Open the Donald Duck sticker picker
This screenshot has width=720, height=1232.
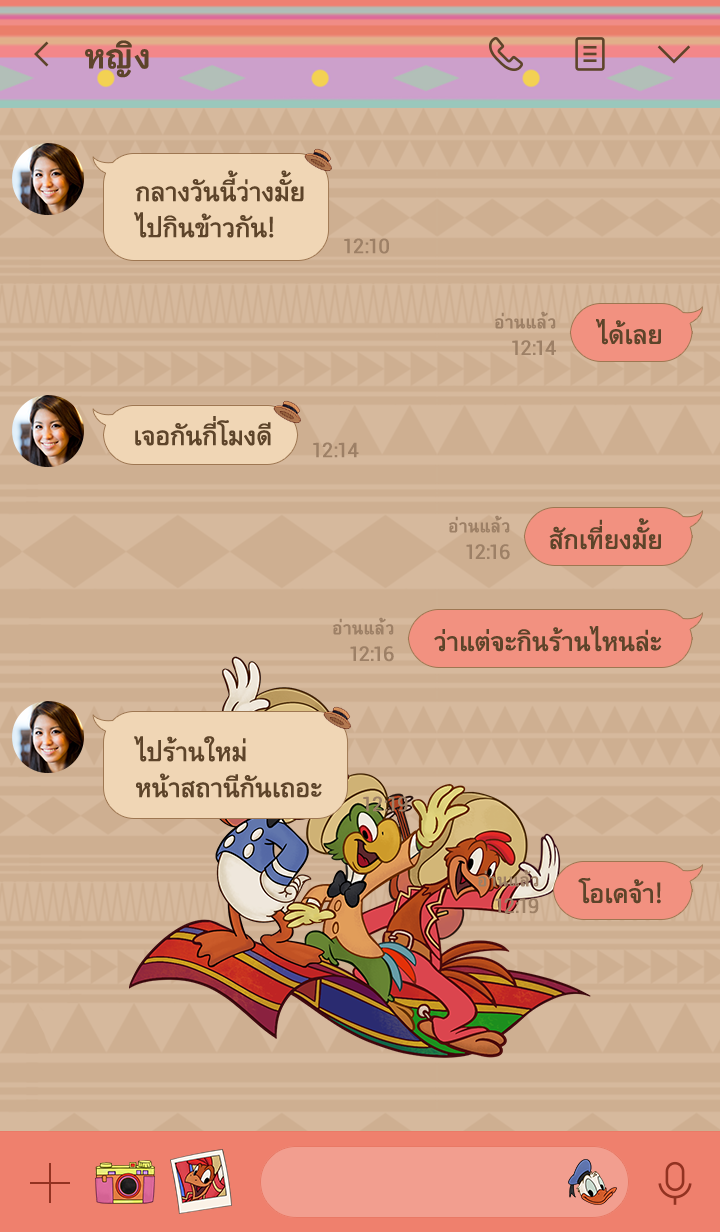592,1182
